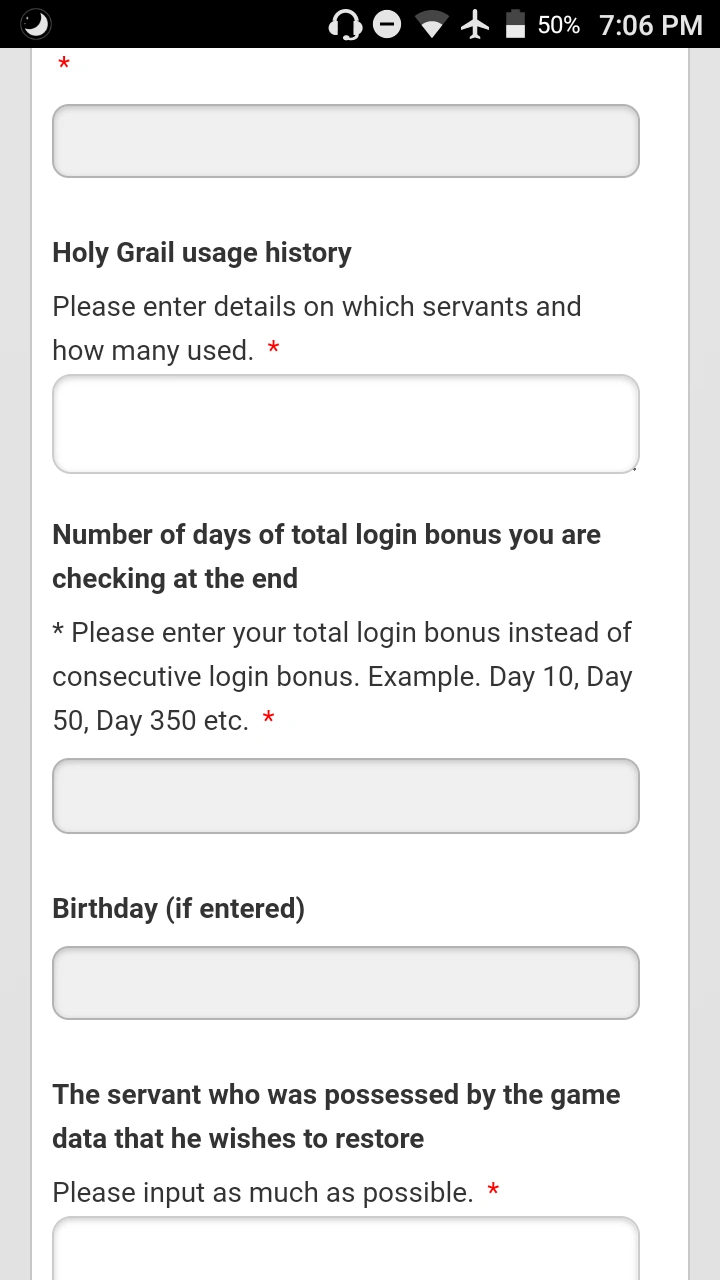Tap the red asterisk after 'Day 350 etc.'

(268, 718)
